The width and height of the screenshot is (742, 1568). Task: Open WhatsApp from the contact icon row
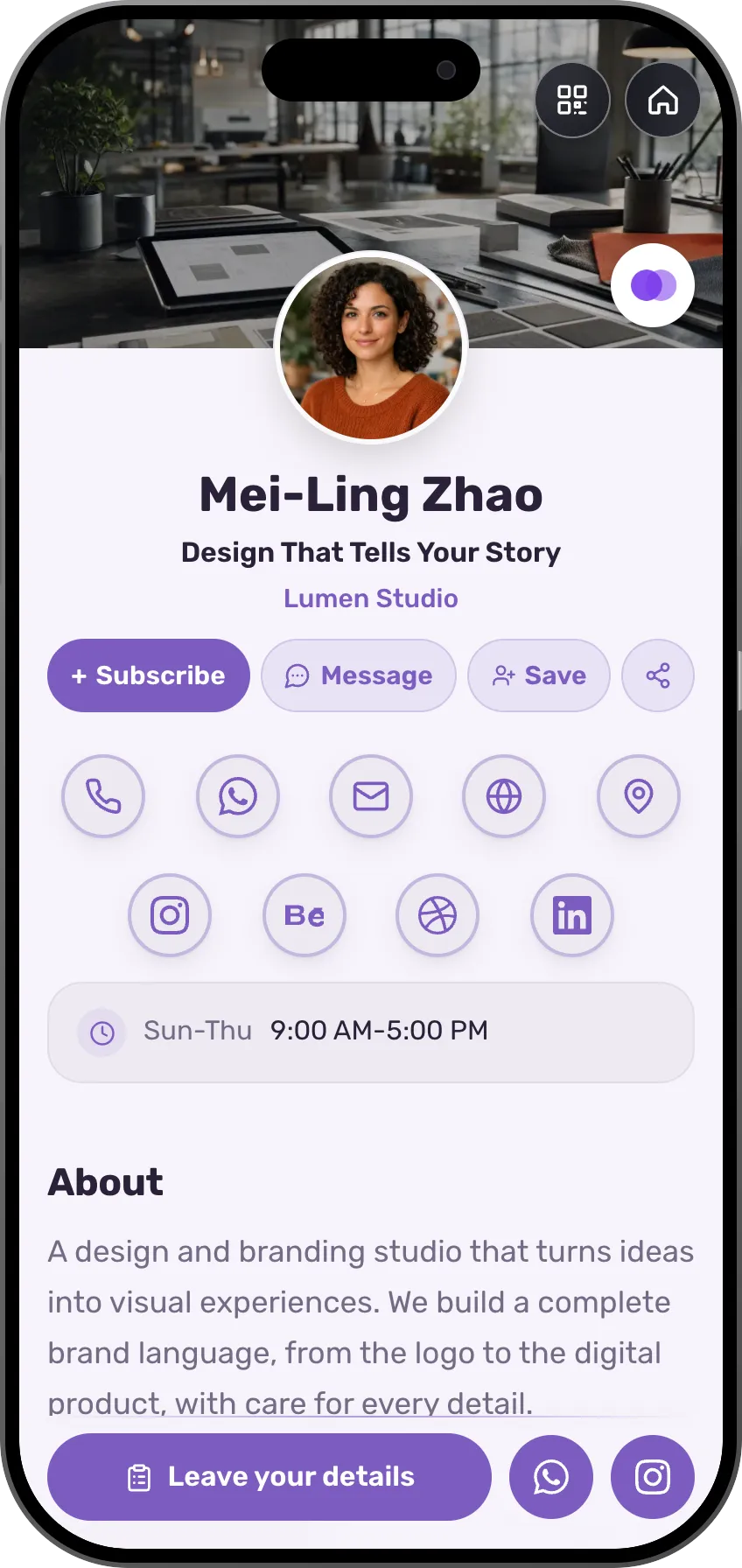(238, 796)
